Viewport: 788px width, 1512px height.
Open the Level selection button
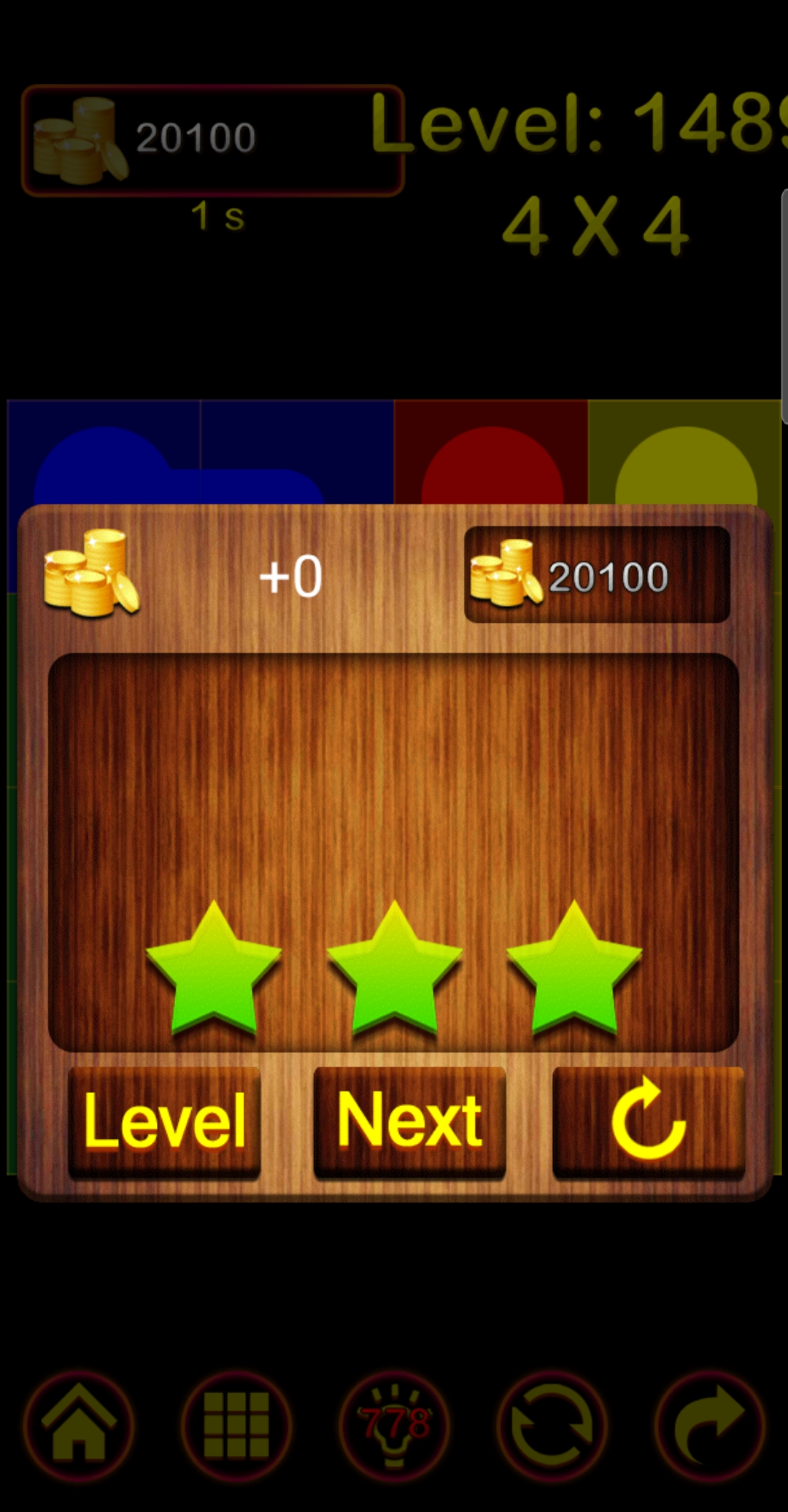click(165, 1121)
